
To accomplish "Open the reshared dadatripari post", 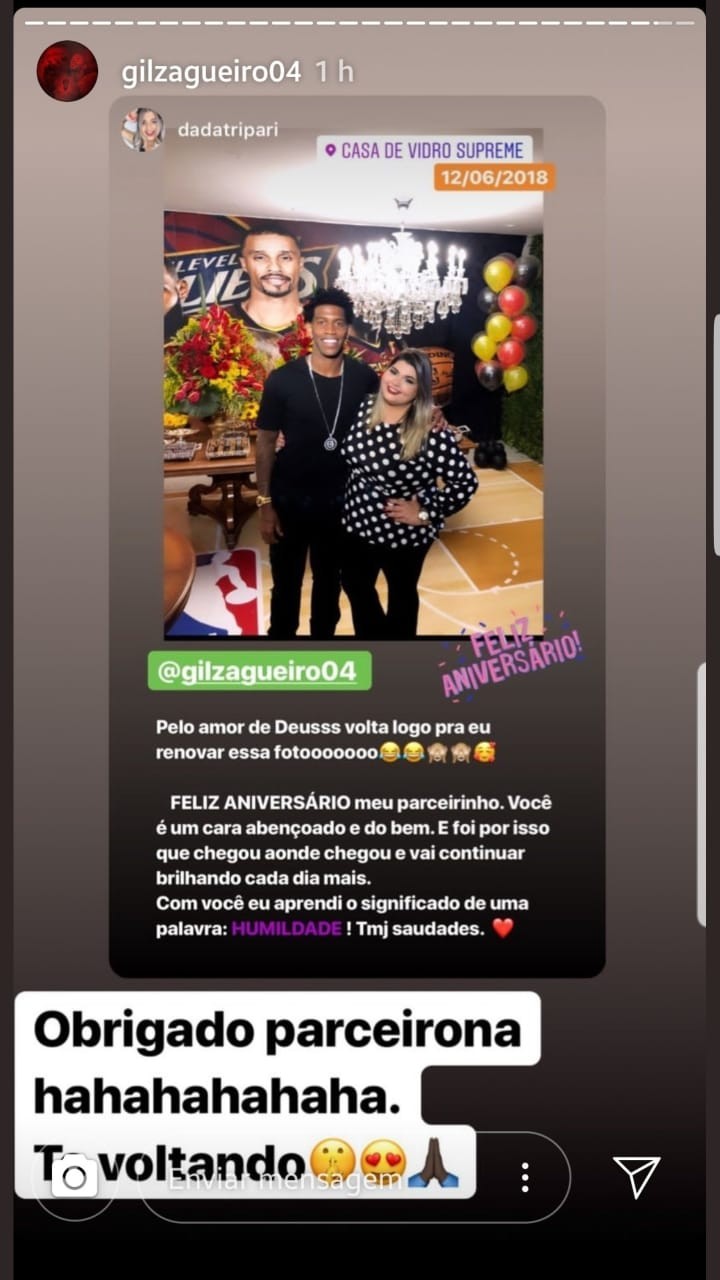I will pos(357,536).
